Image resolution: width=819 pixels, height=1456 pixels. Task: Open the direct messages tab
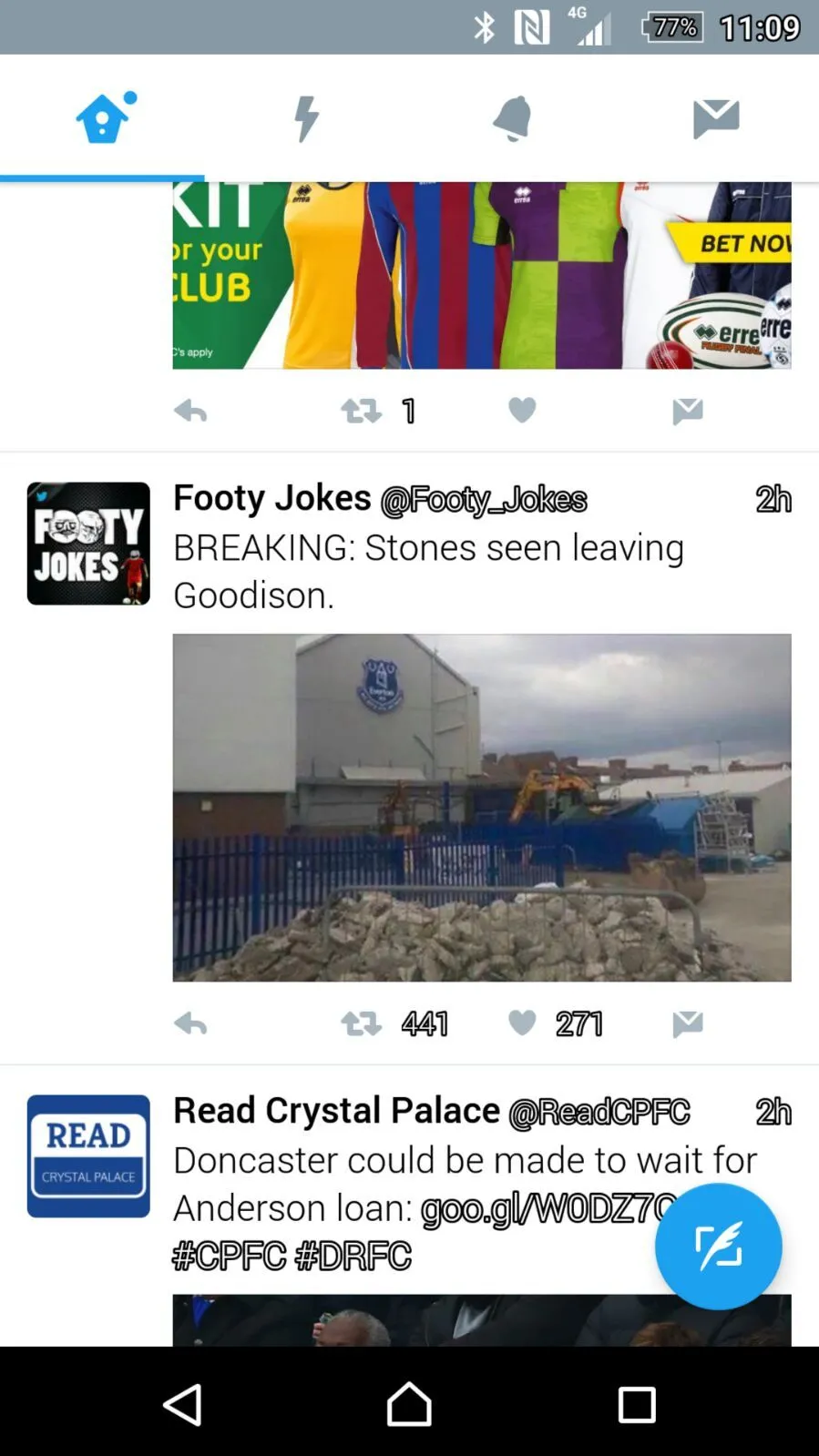[x=716, y=118]
